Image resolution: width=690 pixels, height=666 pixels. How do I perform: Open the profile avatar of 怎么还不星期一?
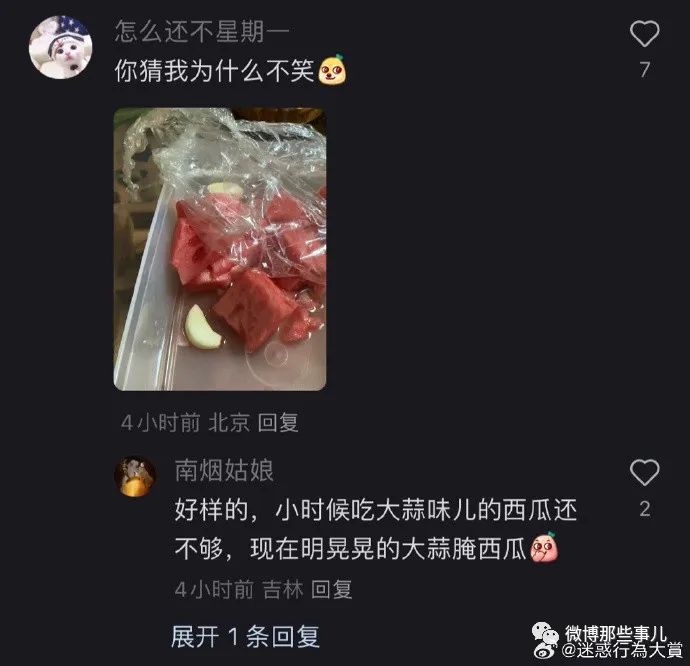click(60, 47)
